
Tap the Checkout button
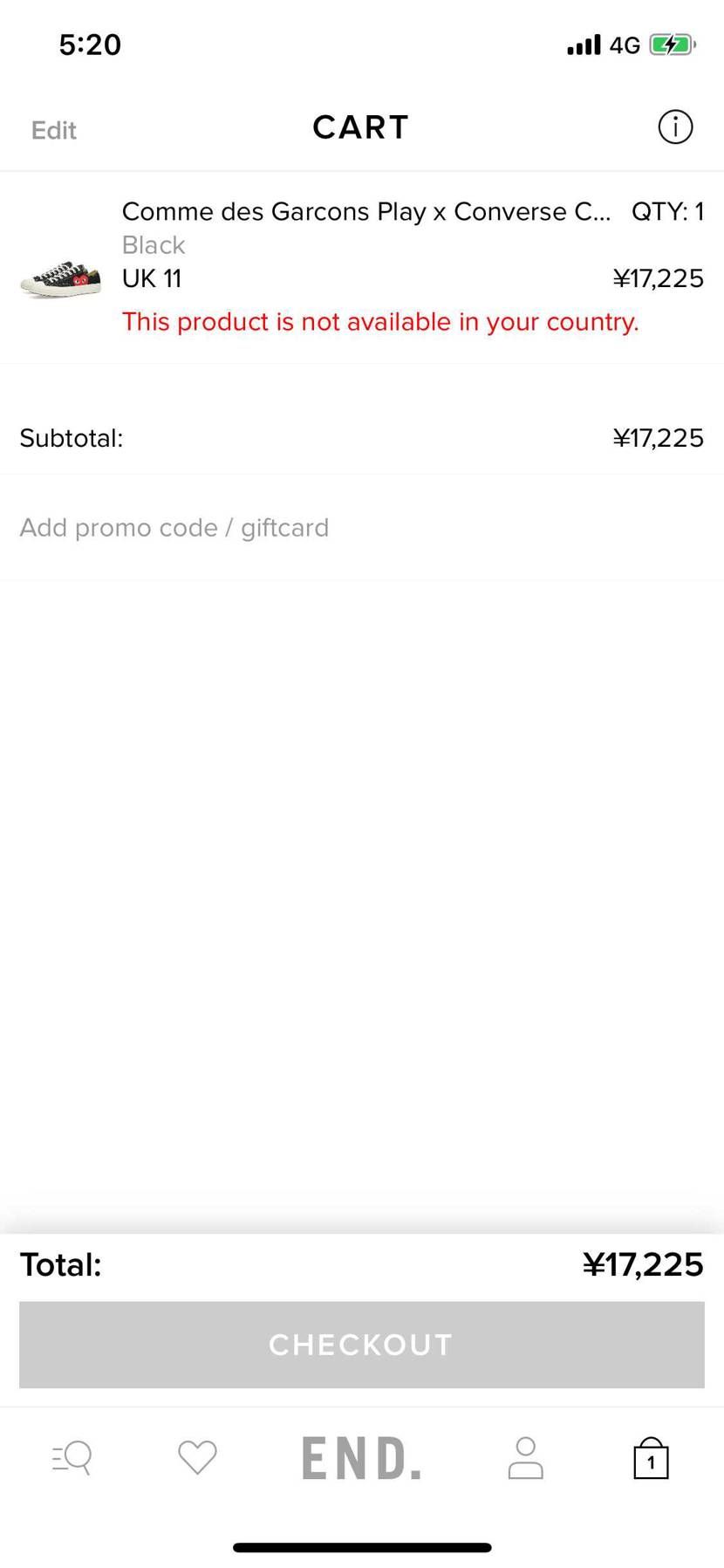(361, 1344)
